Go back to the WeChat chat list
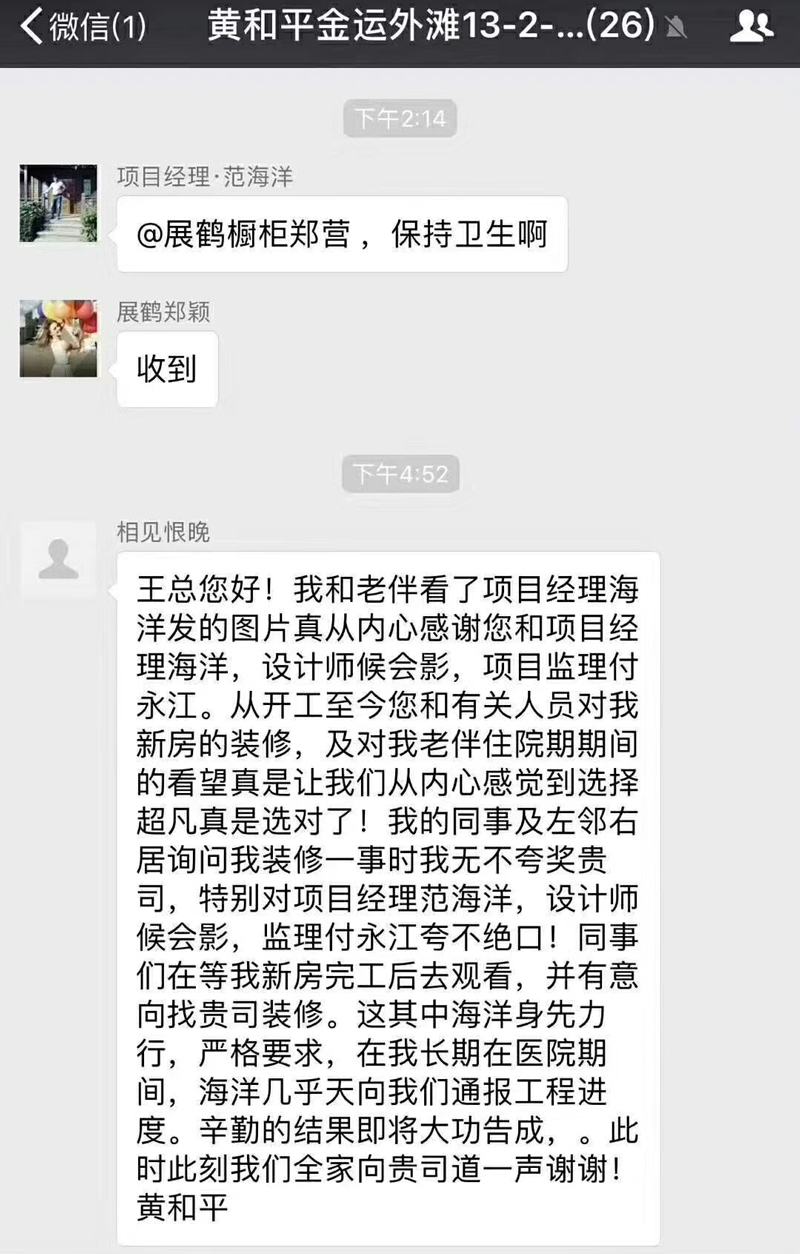Image resolution: width=800 pixels, height=1254 pixels. click(83, 27)
